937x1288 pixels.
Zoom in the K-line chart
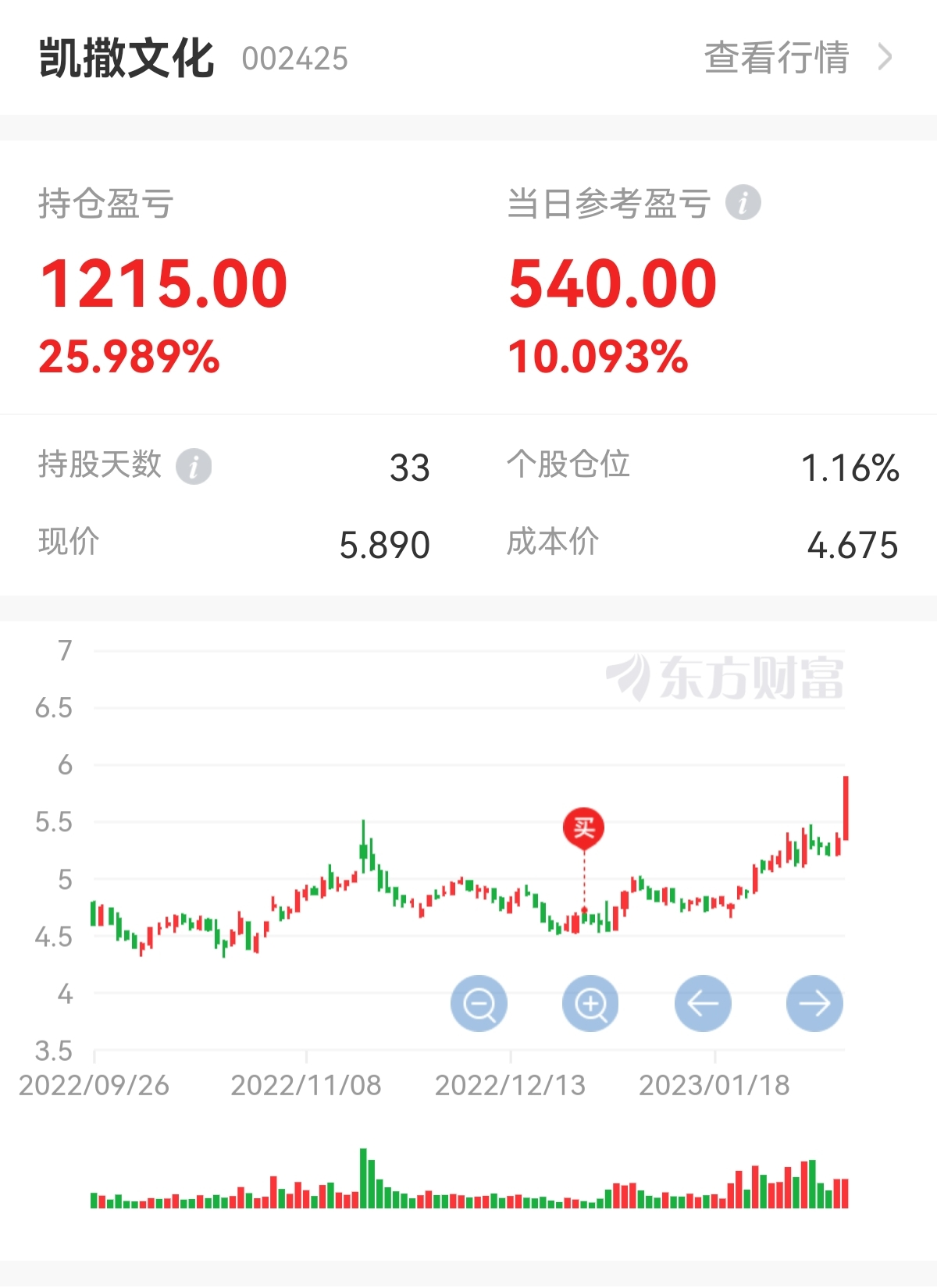point(590,1004)
